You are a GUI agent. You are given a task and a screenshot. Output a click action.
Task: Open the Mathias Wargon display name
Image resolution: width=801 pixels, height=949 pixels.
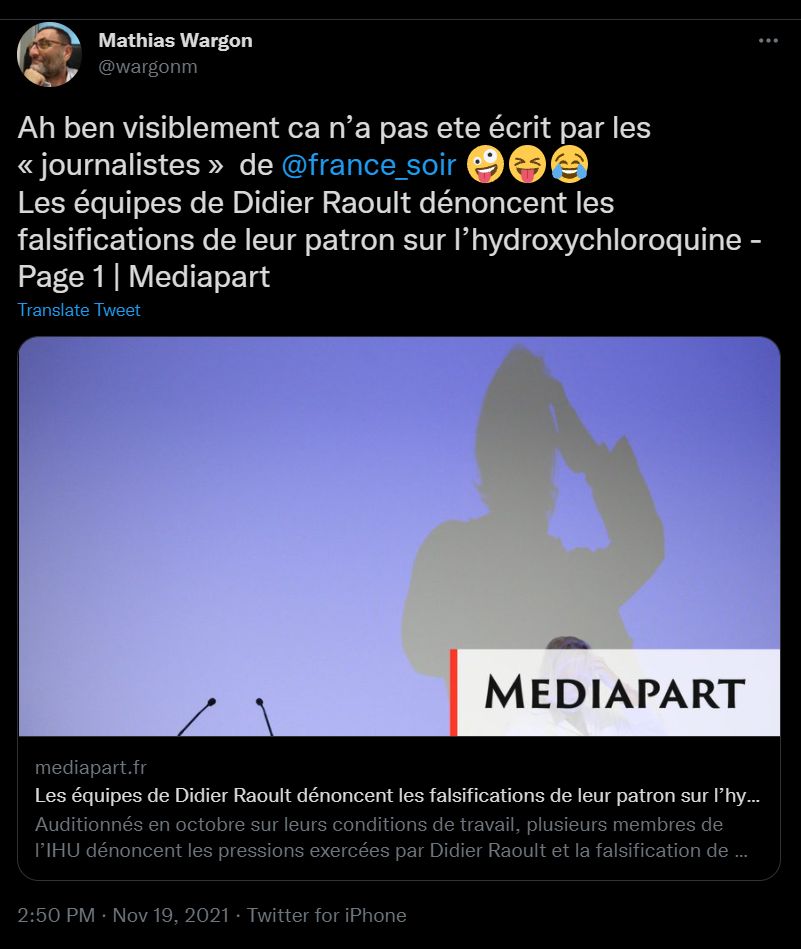click(x=175, y=41)
